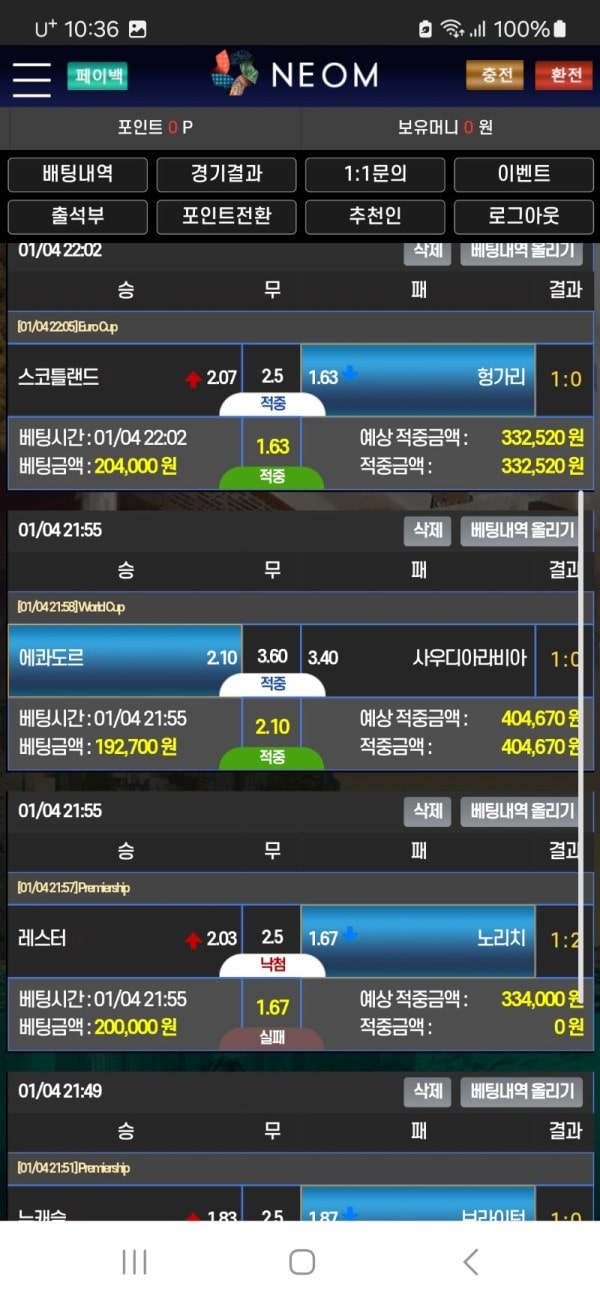Delete the 레스터 vs 노리치 bet
The width and height of the screenshot is (600, 1301).
427,811
